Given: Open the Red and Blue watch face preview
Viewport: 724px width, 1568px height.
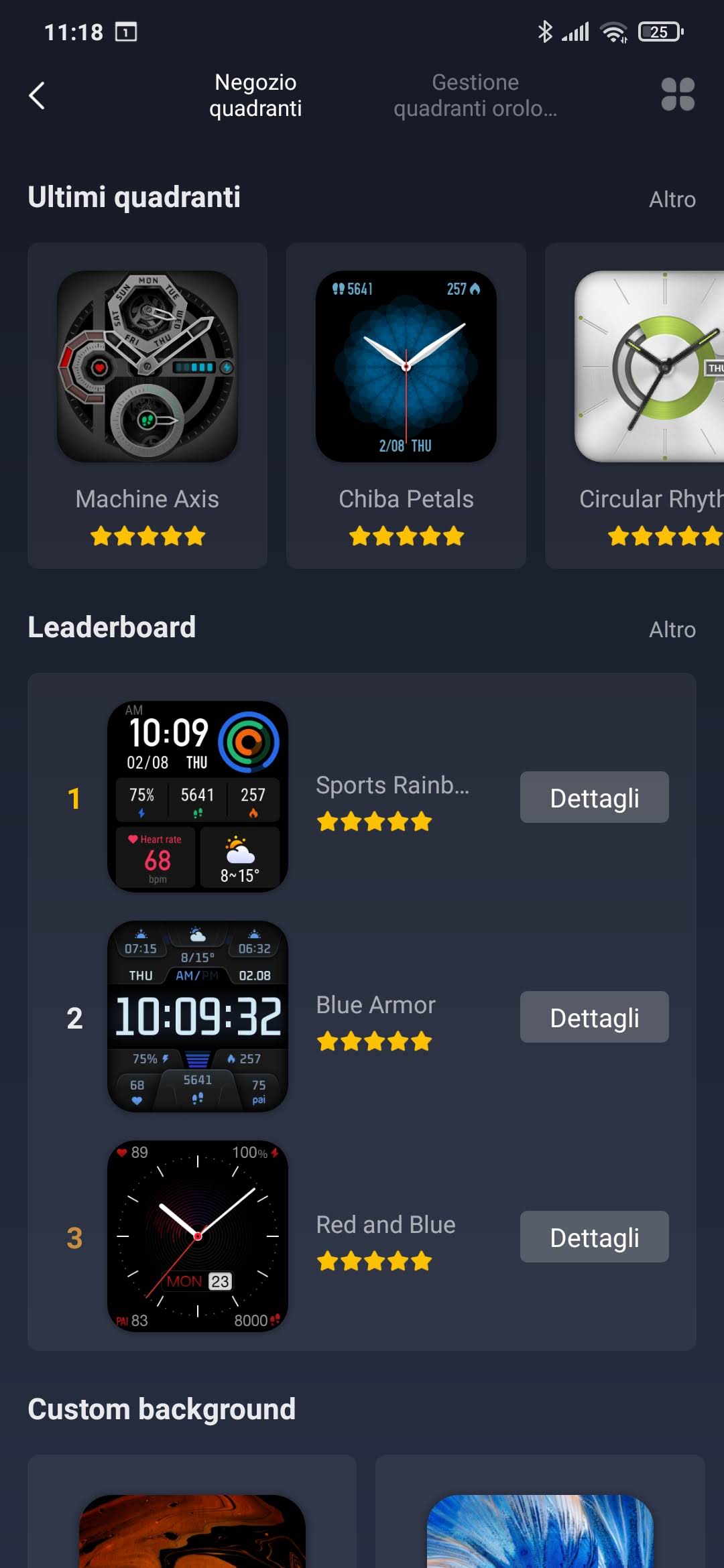Looking at the screenshot, I should pos(198,1236).
